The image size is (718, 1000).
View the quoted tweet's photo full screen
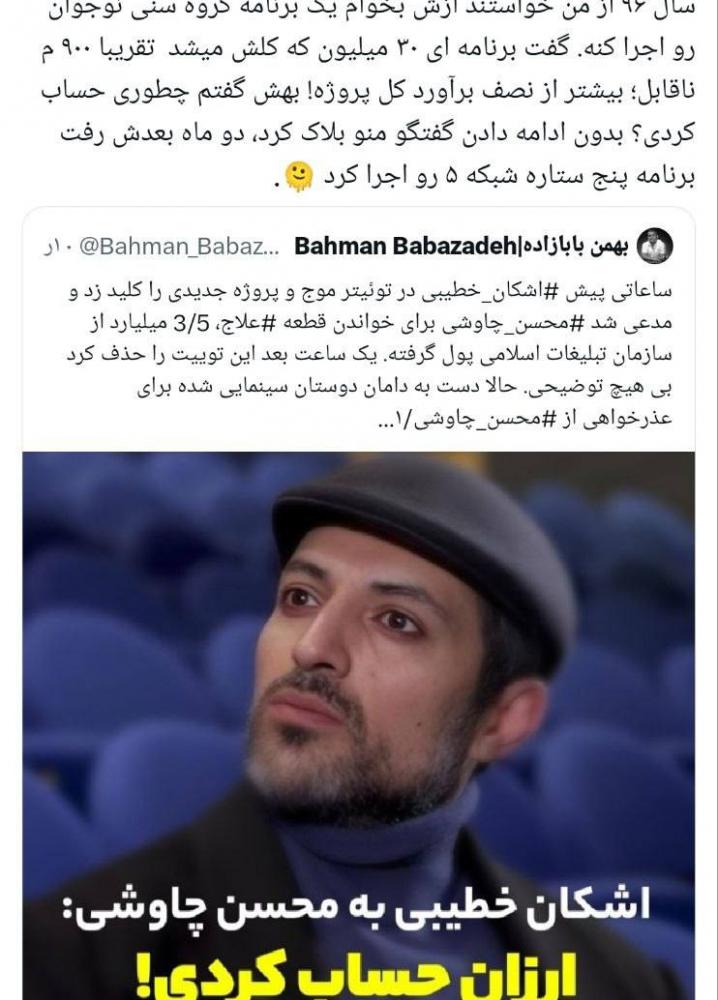point(360,700)
